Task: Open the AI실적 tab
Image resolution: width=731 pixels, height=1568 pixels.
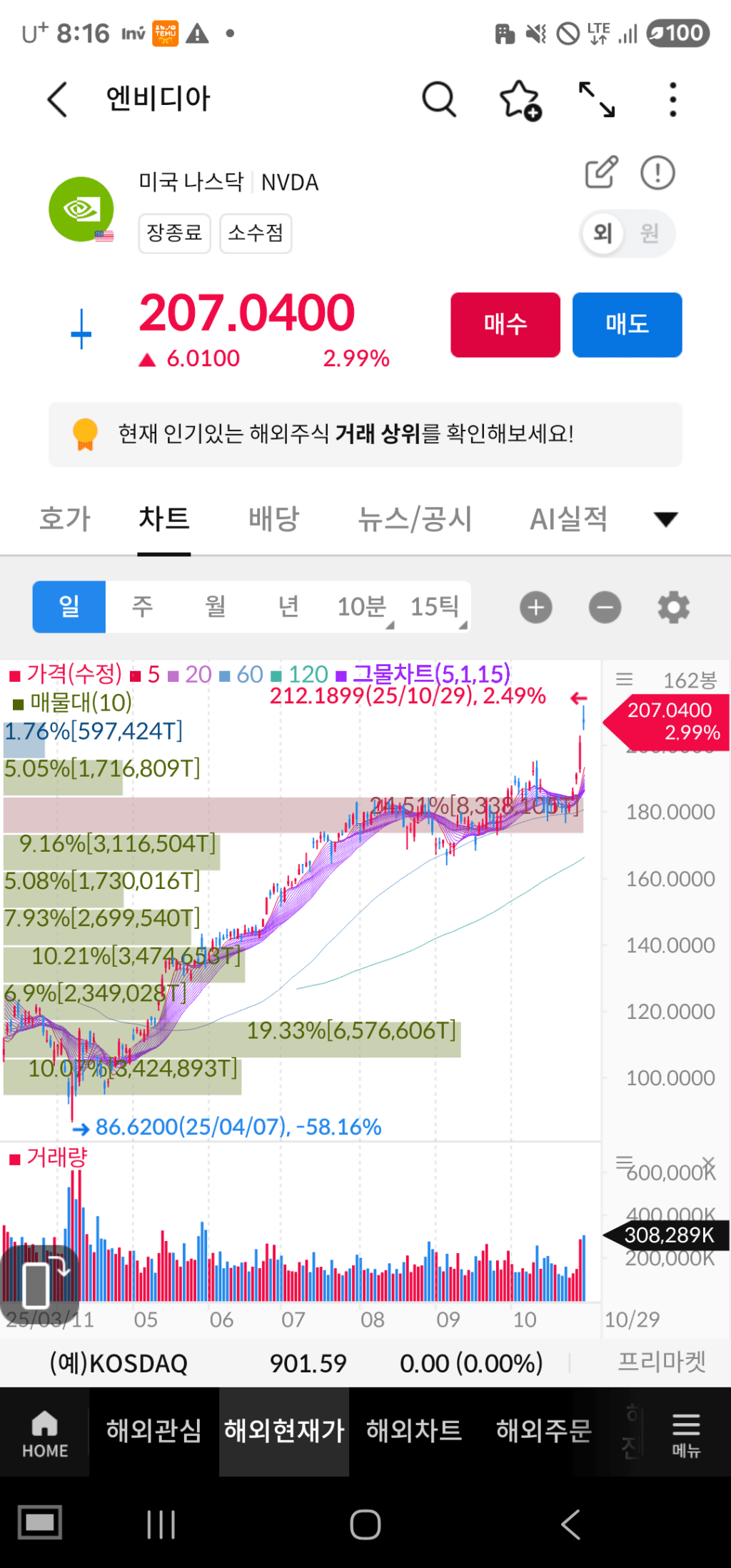Action: 568,519
